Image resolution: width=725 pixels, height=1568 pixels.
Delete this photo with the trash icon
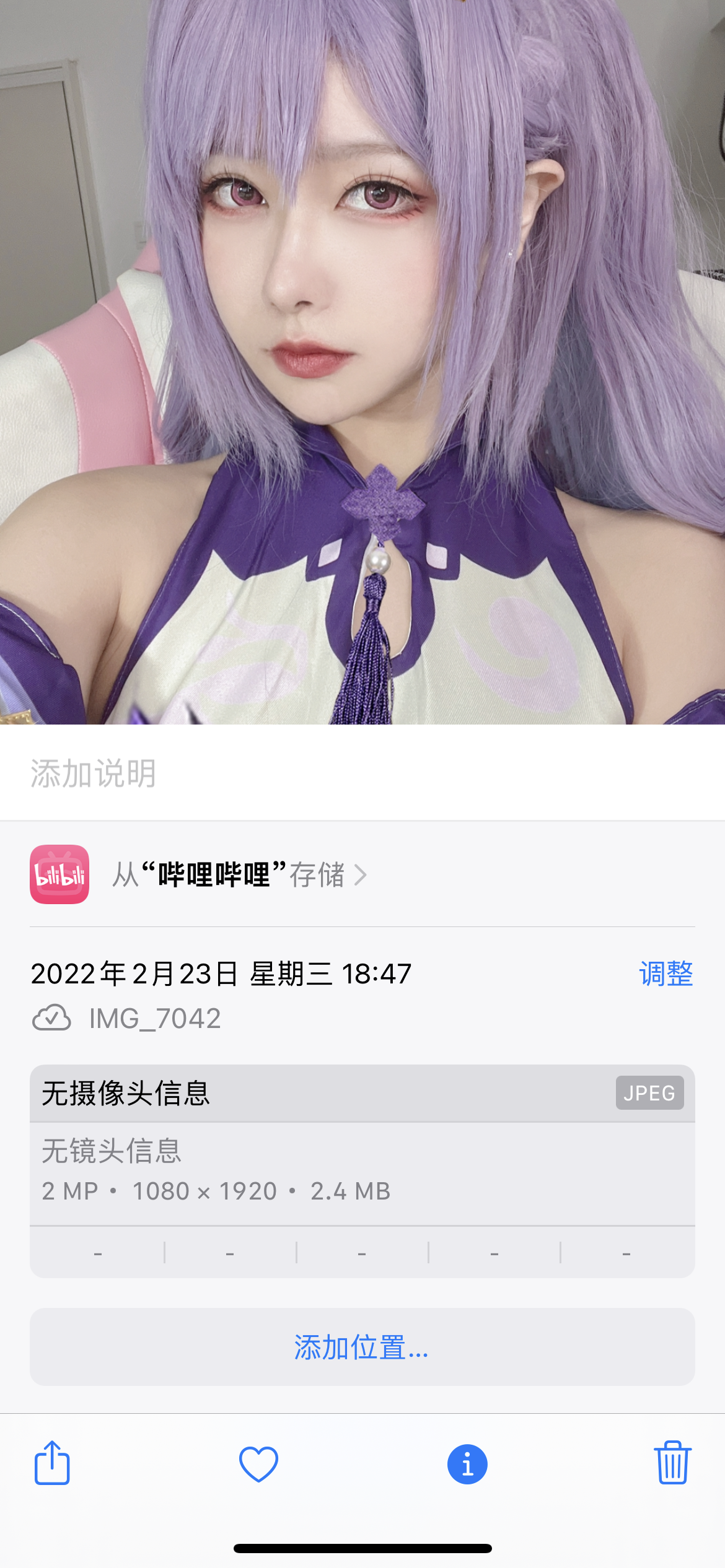(672, 1464)
